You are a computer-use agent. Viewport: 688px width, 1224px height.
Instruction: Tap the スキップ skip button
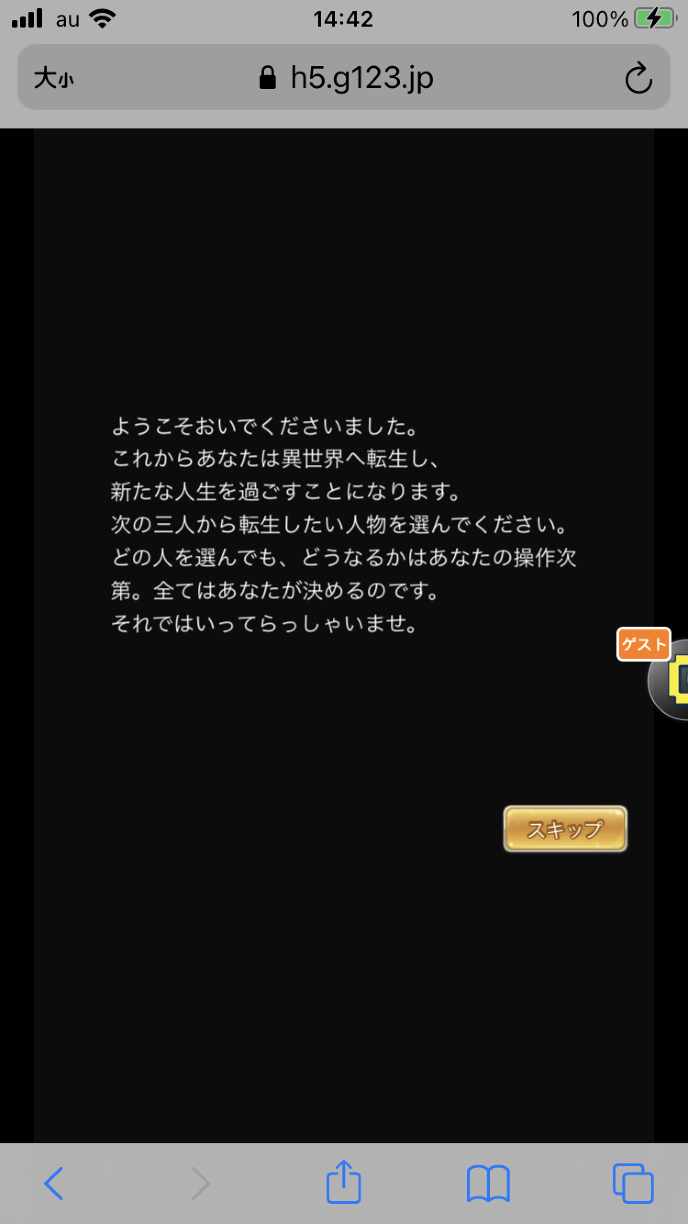(x=565, y=829)
